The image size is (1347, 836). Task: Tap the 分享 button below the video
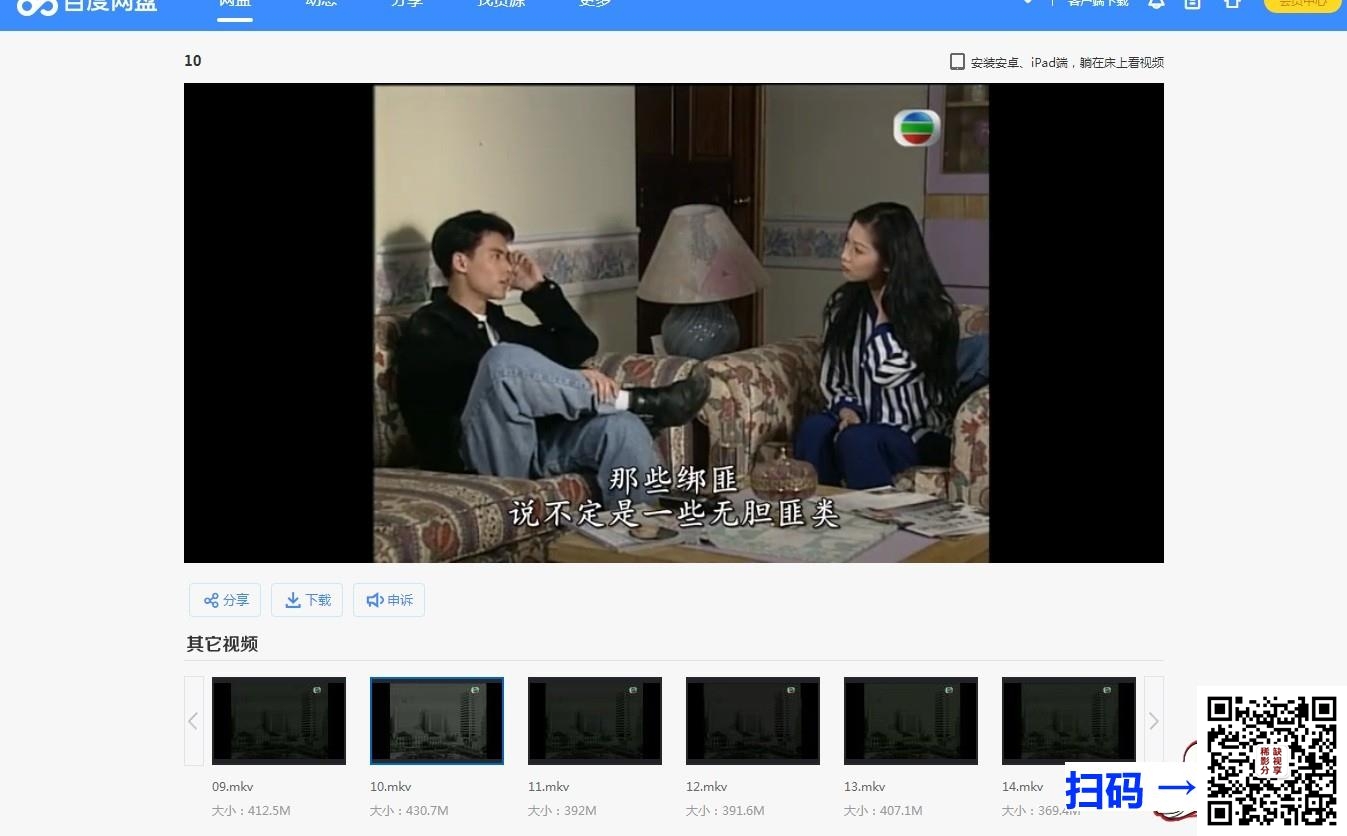pyautogui.click(x=225, y=600)
